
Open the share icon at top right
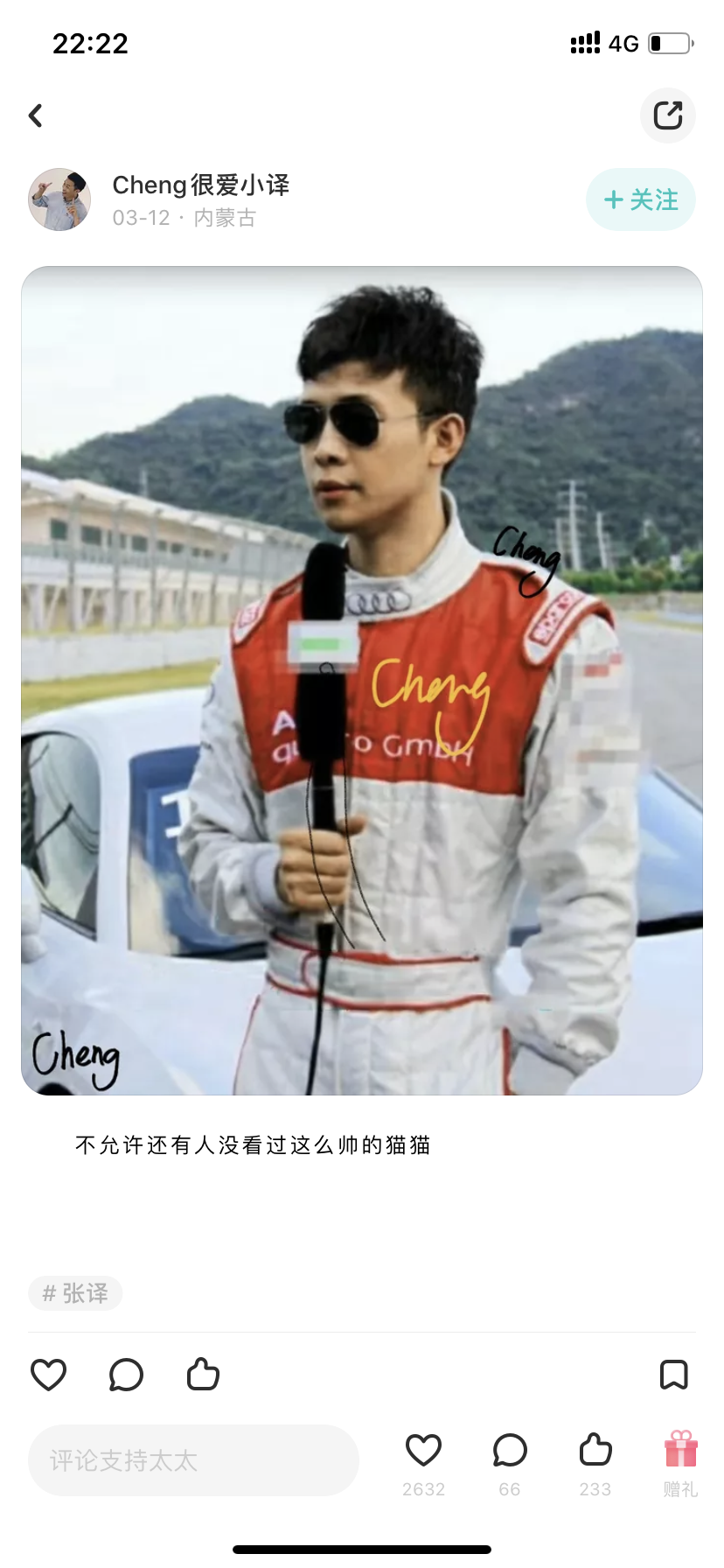pos(668,115)
